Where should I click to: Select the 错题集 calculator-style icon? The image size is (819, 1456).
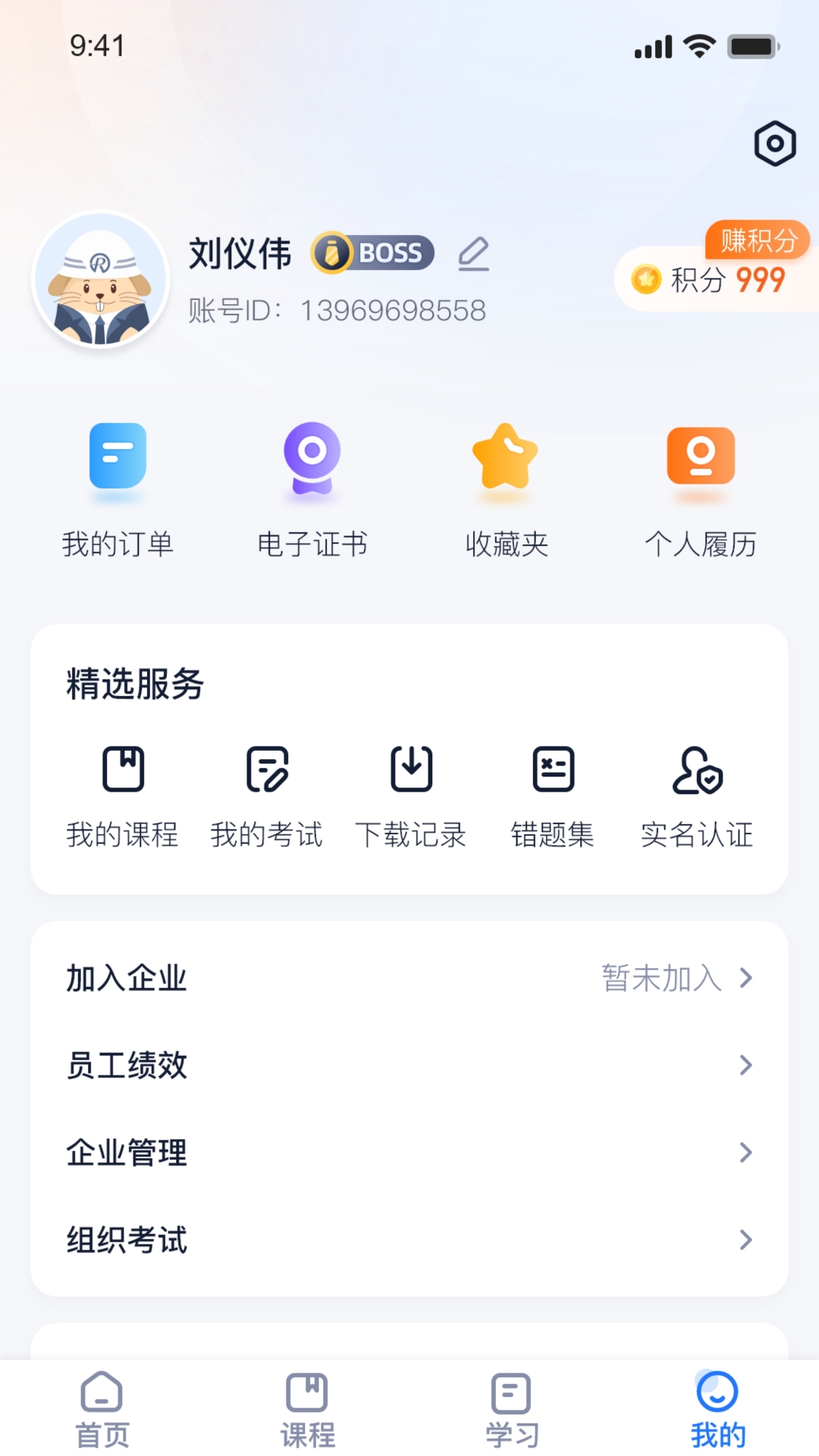click(x=554, y=770)
